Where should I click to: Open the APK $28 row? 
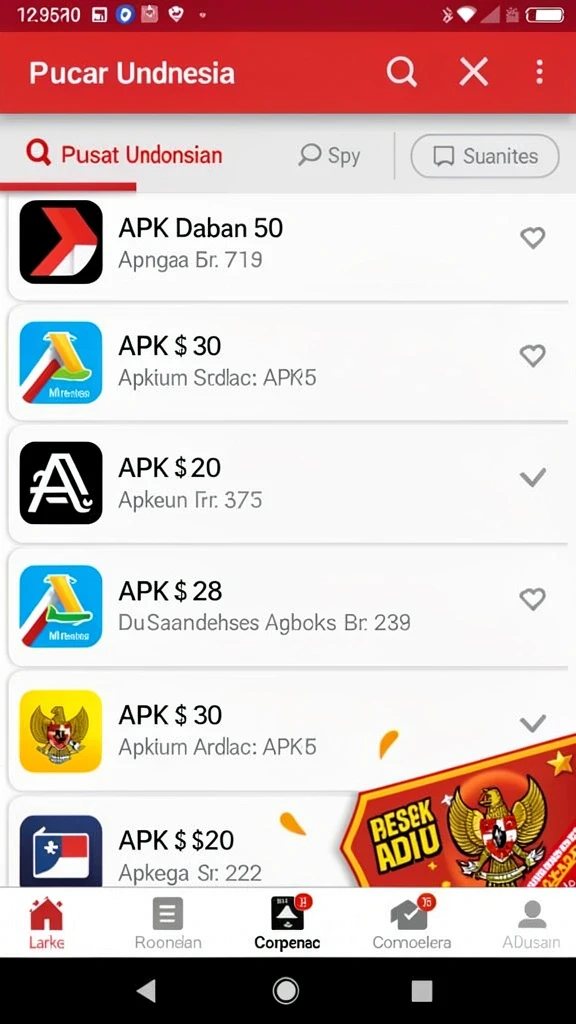click(x=289, y=607)
